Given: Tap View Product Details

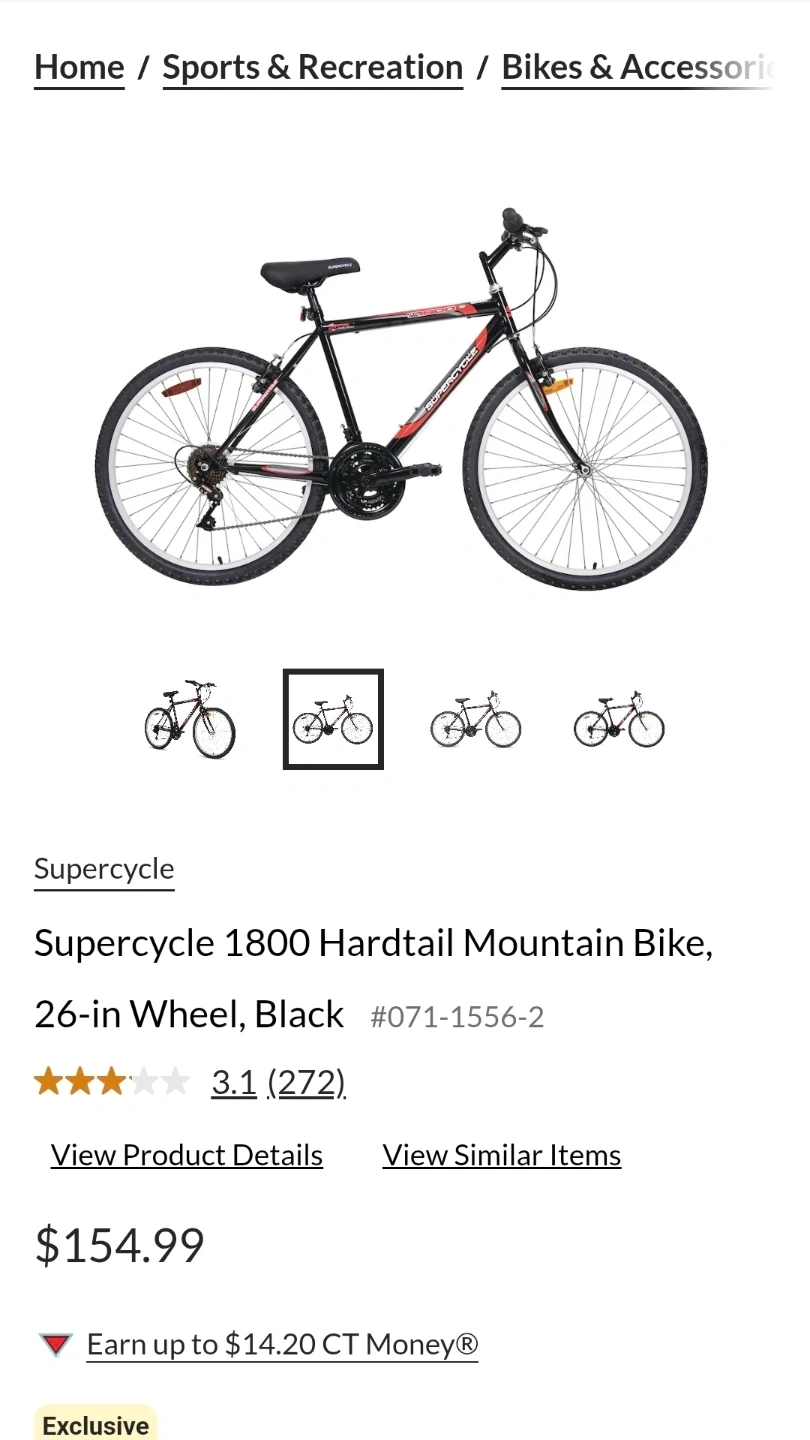Looking at the screenshot, I should 187,1155.
